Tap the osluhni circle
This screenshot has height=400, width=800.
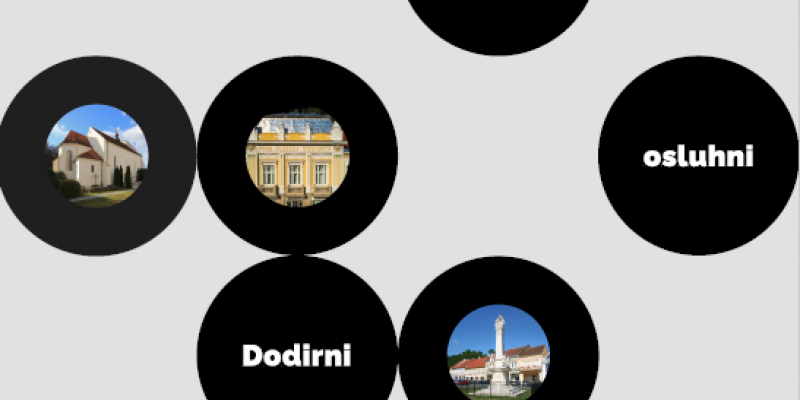(698, 156)
